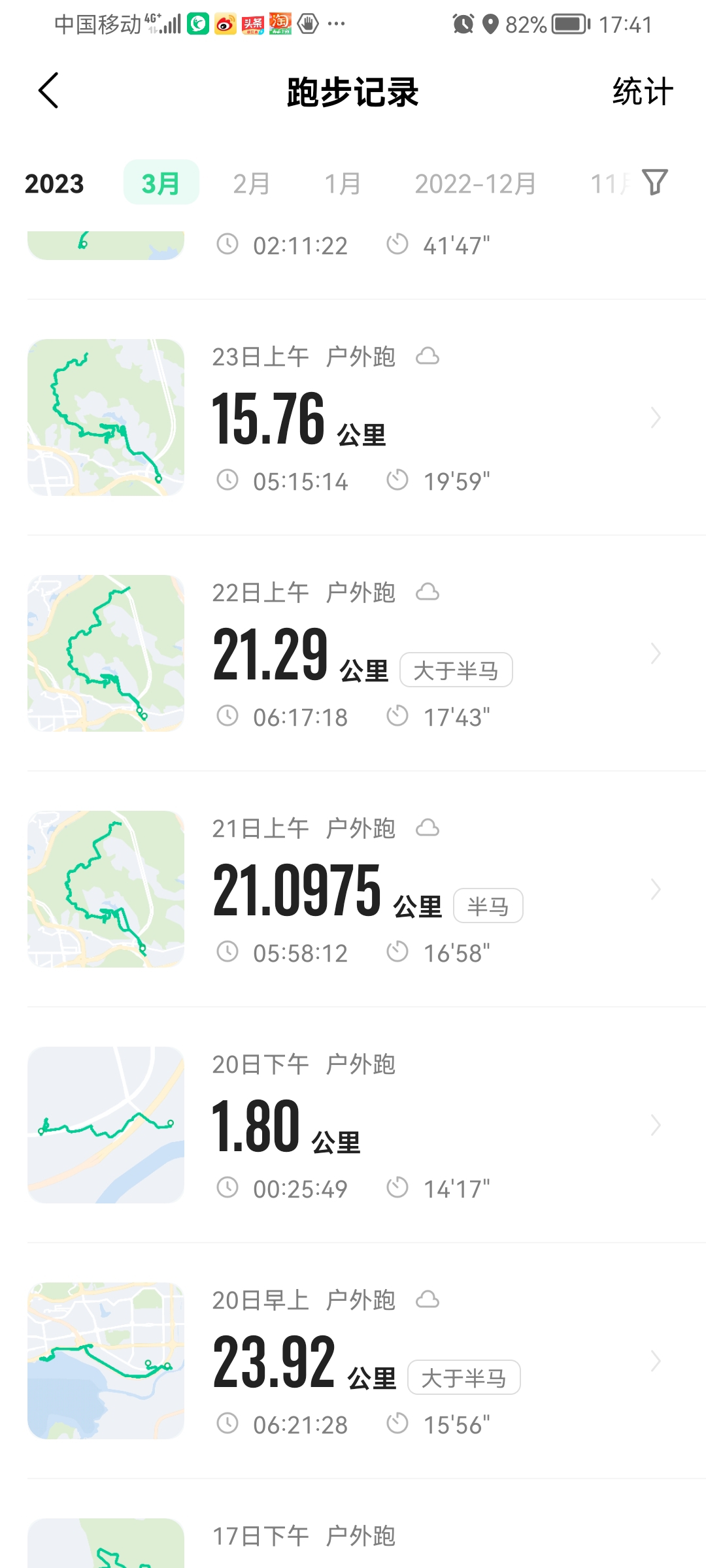Open the 统计 statistics page
Screen dimensions: 706x1568
643,91
